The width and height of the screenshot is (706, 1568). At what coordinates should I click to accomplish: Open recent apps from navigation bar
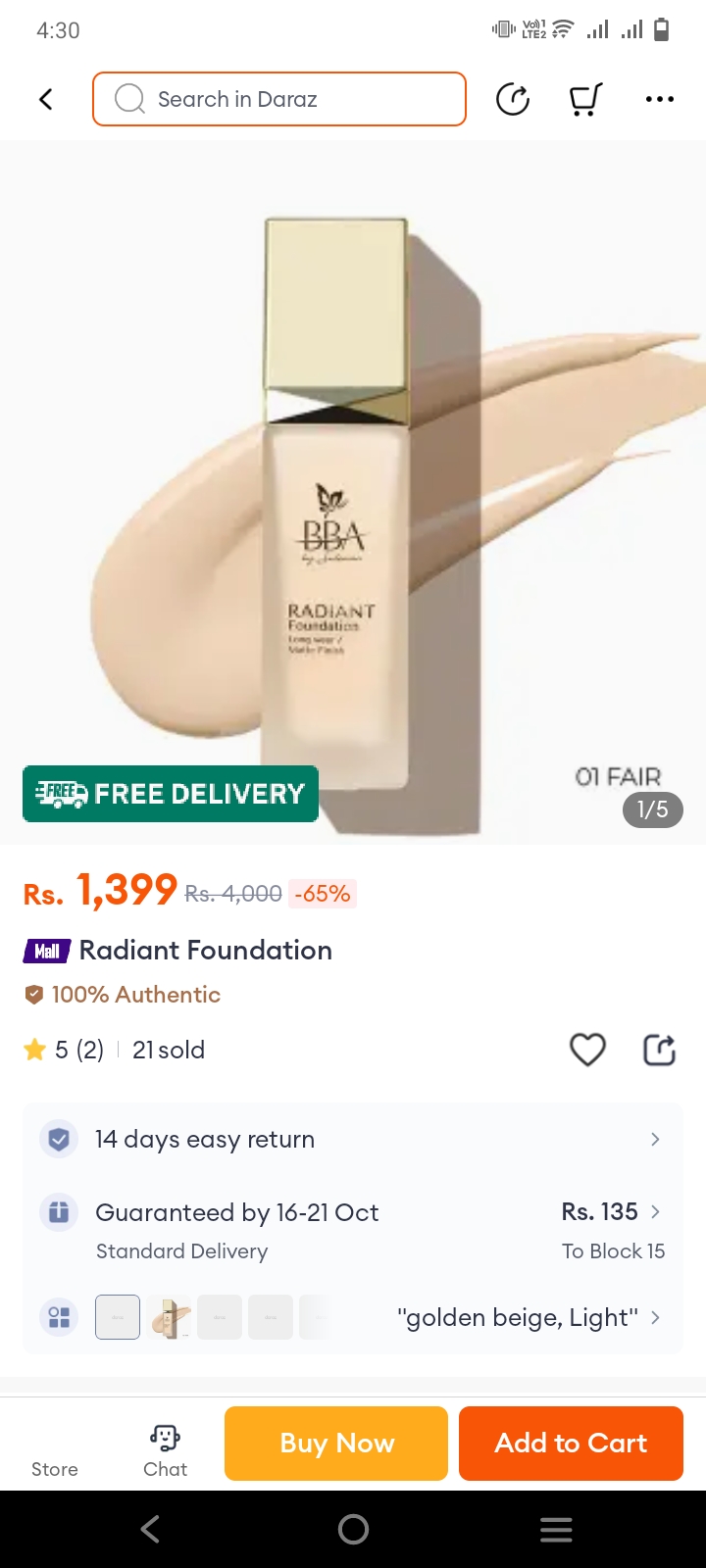(556, 1529)
